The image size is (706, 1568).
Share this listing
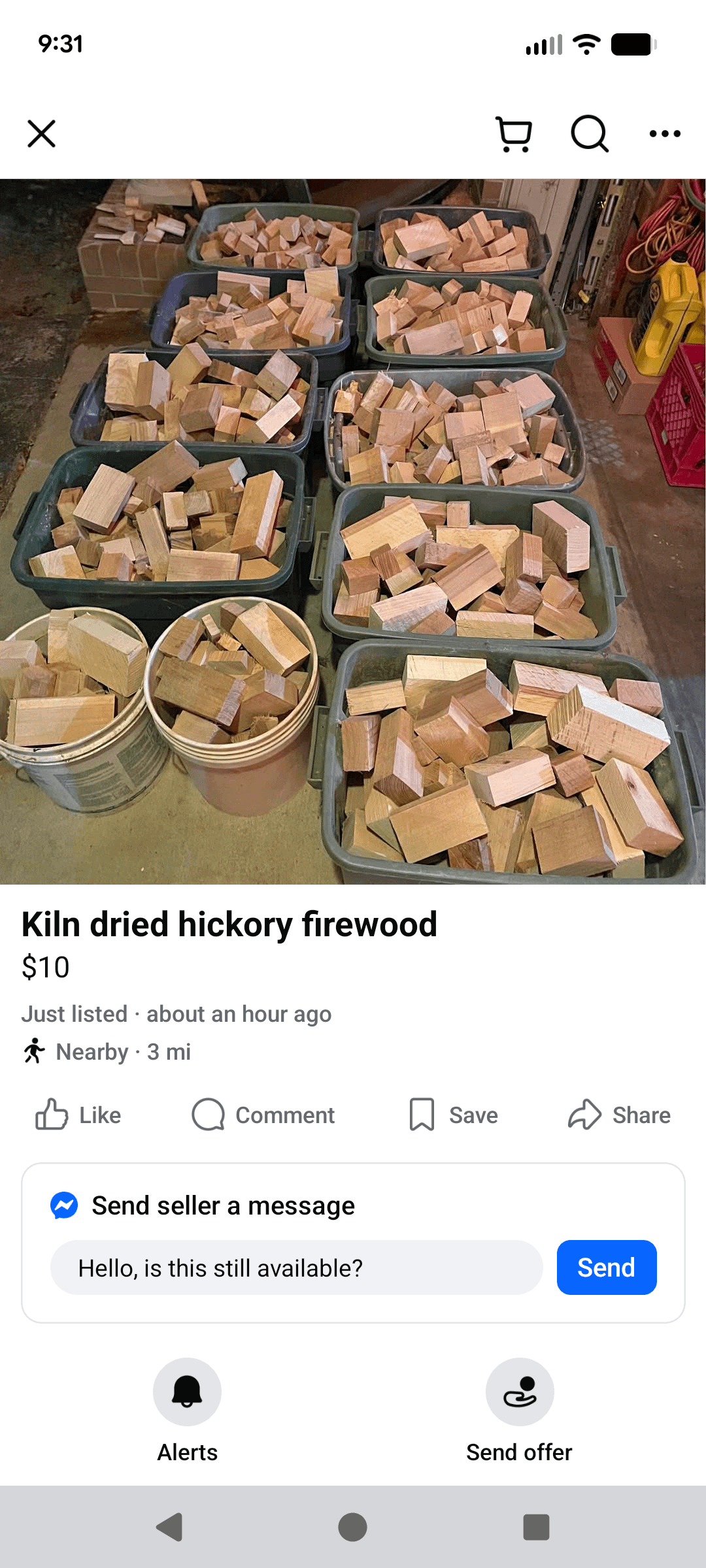(619, 1115)
